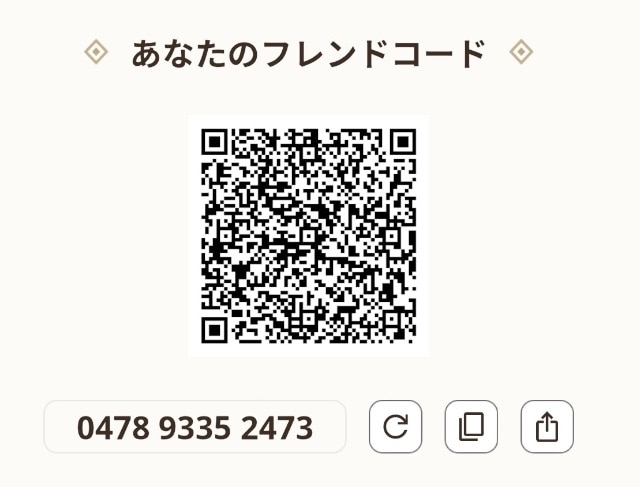Copy the friend code to clipboard
640x487 pixels.
tap(471, 427)
